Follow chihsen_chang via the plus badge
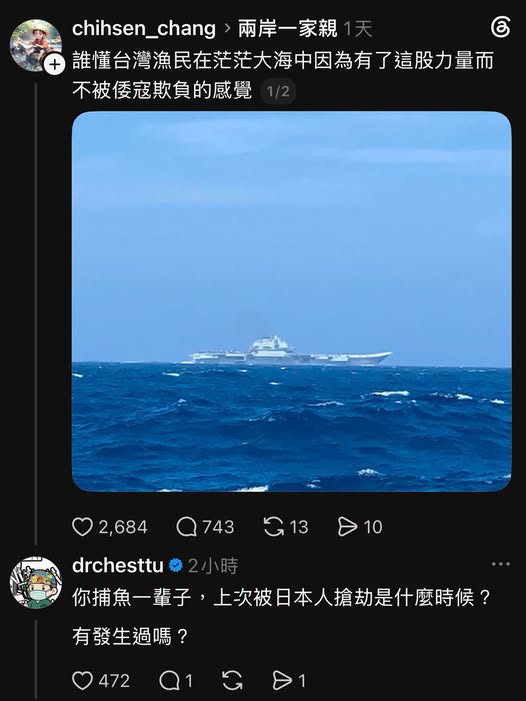Image resolution: width=526 pixels, height=701 pixels. (x=55, y=65)
